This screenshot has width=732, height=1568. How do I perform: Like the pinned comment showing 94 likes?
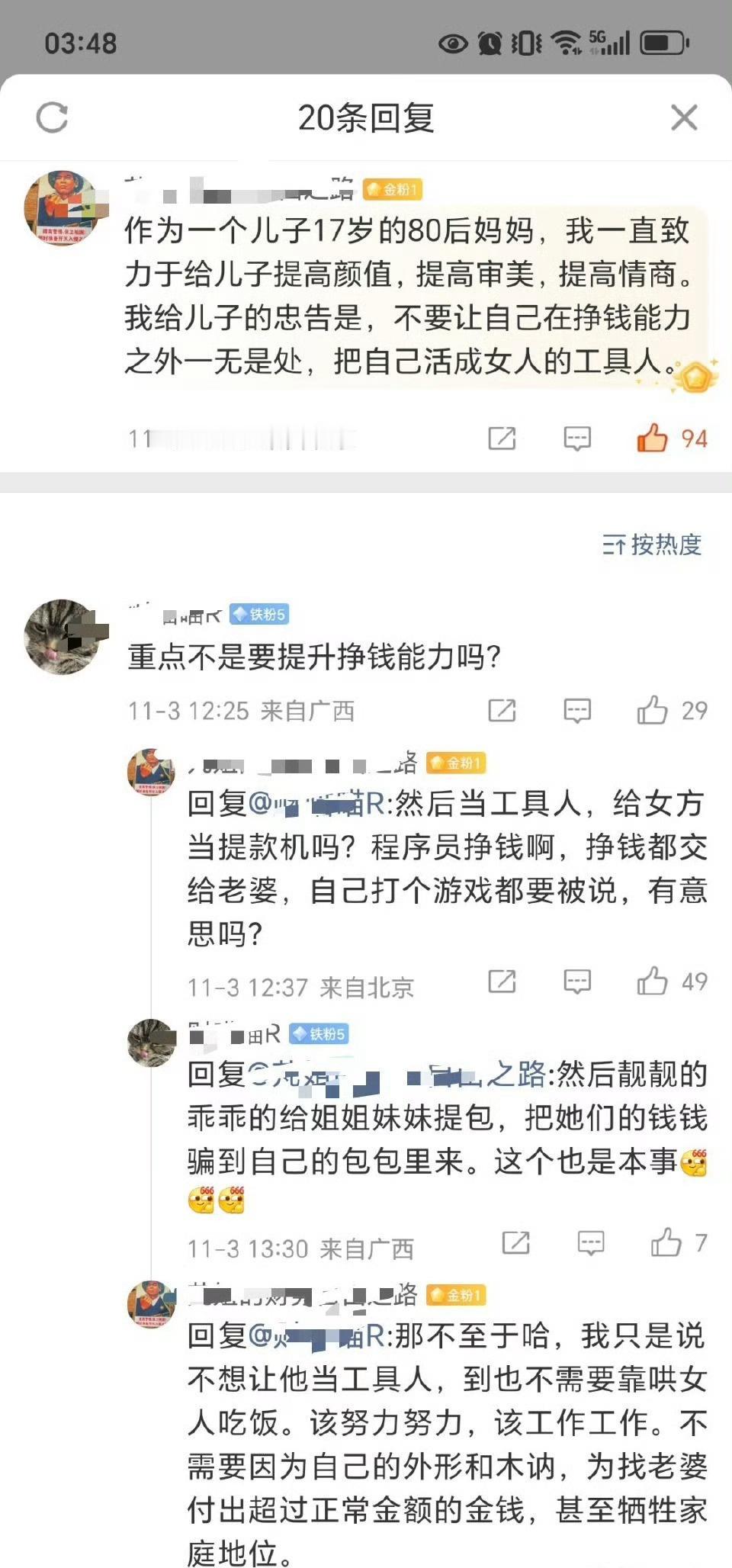pos(653,437)
